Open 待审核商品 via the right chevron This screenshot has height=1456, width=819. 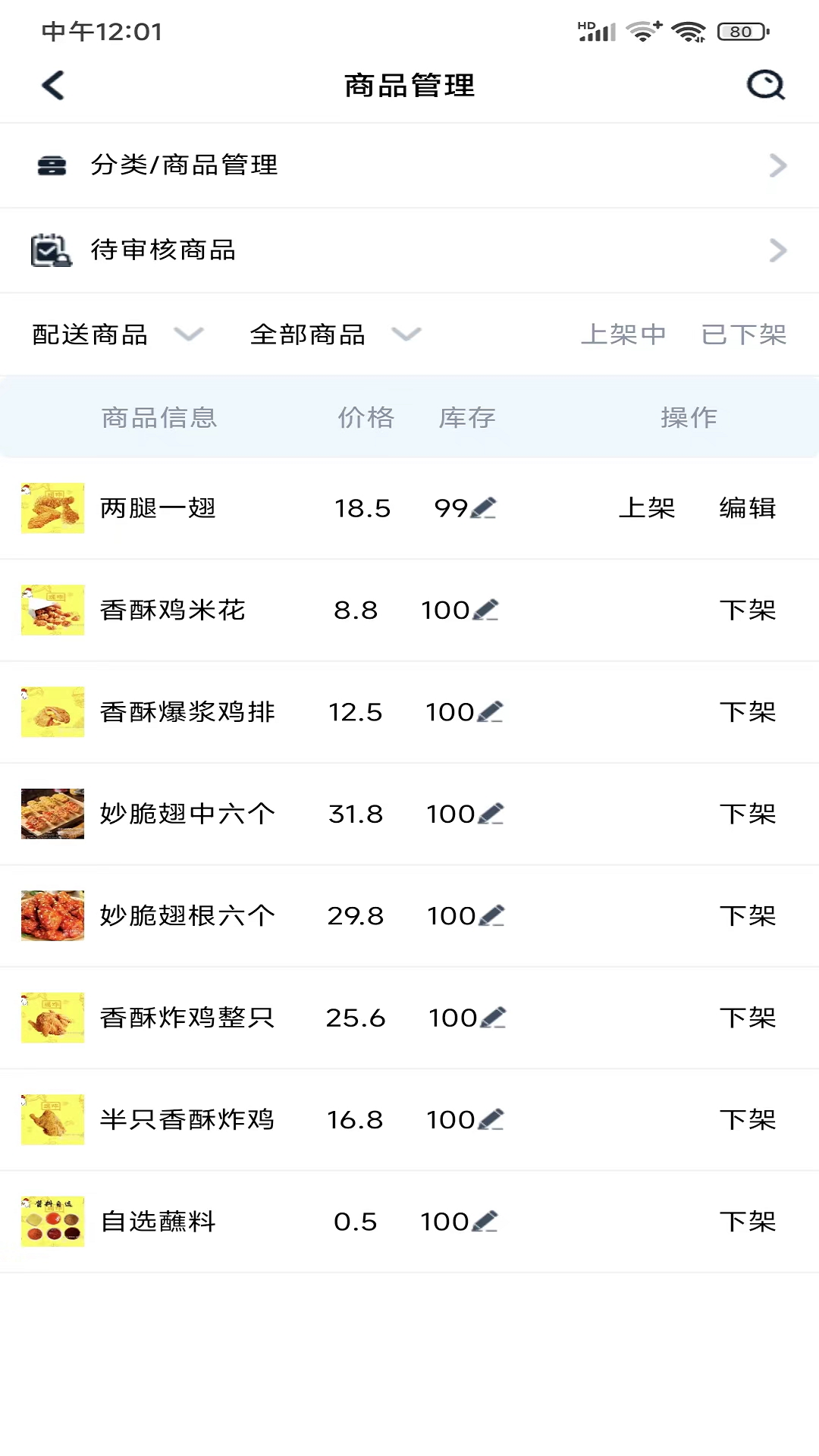(x=778, y=250)
